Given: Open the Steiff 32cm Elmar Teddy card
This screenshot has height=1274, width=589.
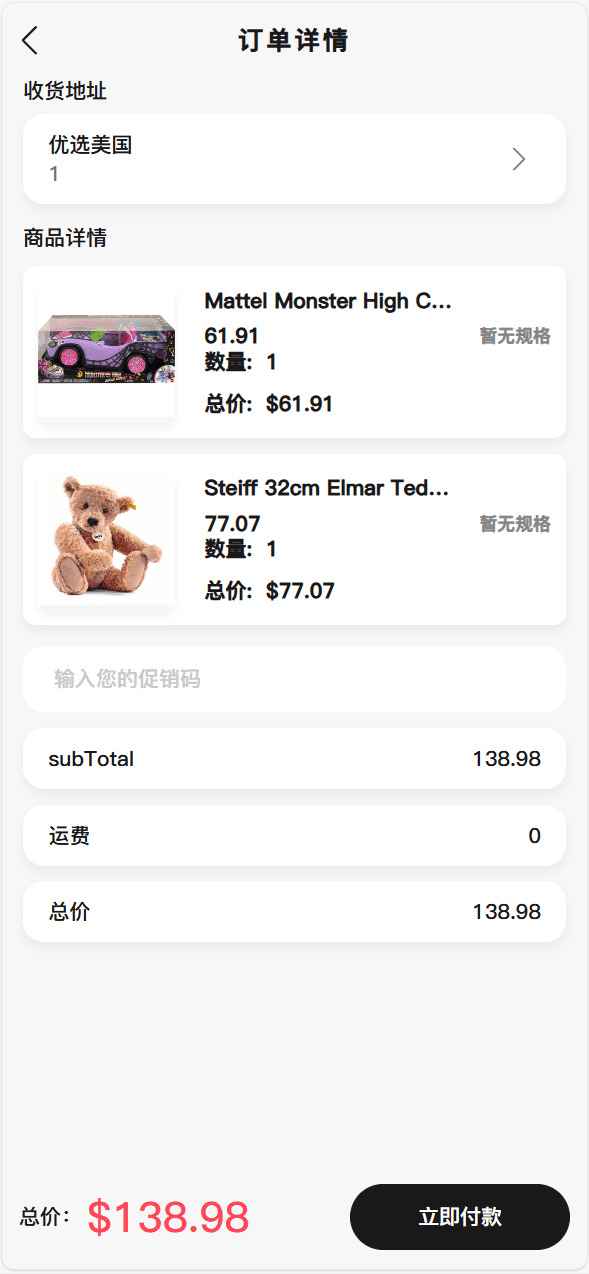Looking at the screenshot, I should coord(294,540).
